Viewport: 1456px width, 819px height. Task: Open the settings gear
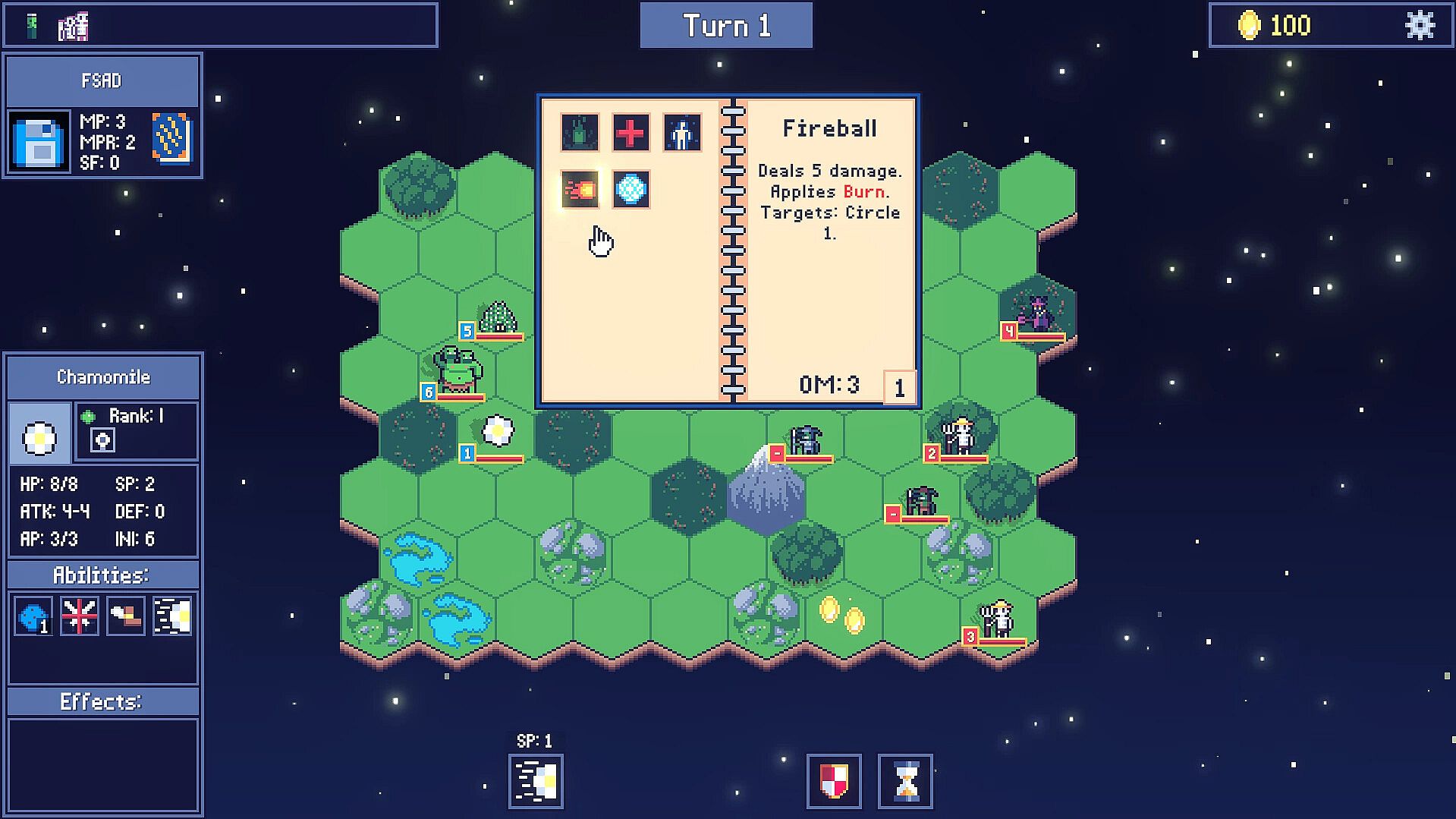pos(1420,25)
